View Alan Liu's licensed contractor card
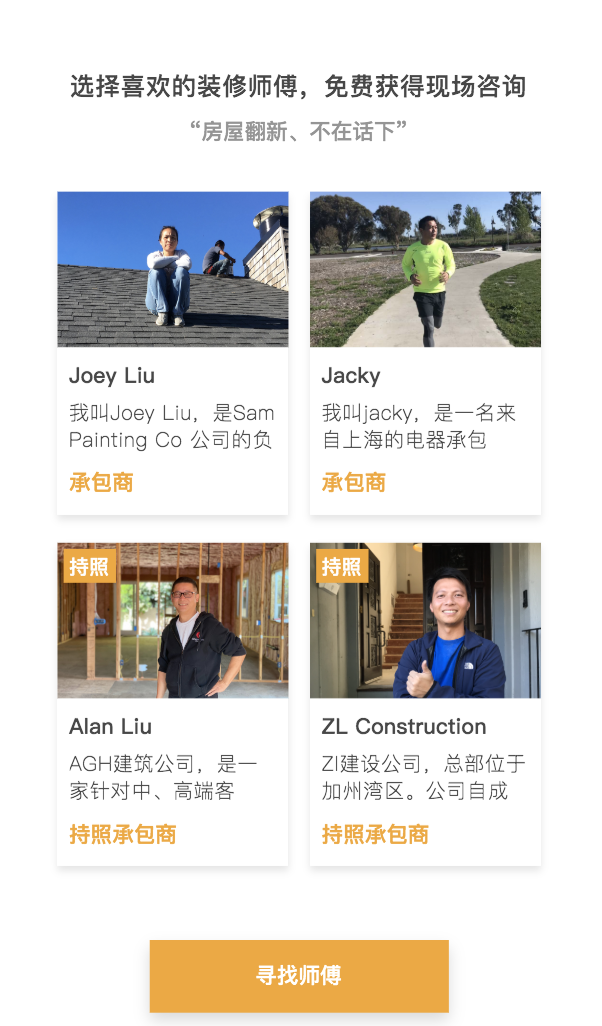Screen dimensions: 602x1026 [173, 704]
